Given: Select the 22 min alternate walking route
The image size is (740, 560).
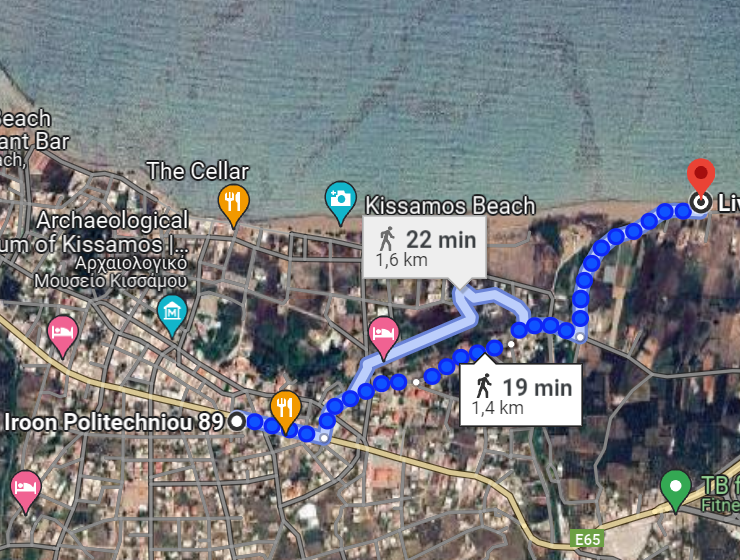Looking at the screenshot, I should [426, 248].
